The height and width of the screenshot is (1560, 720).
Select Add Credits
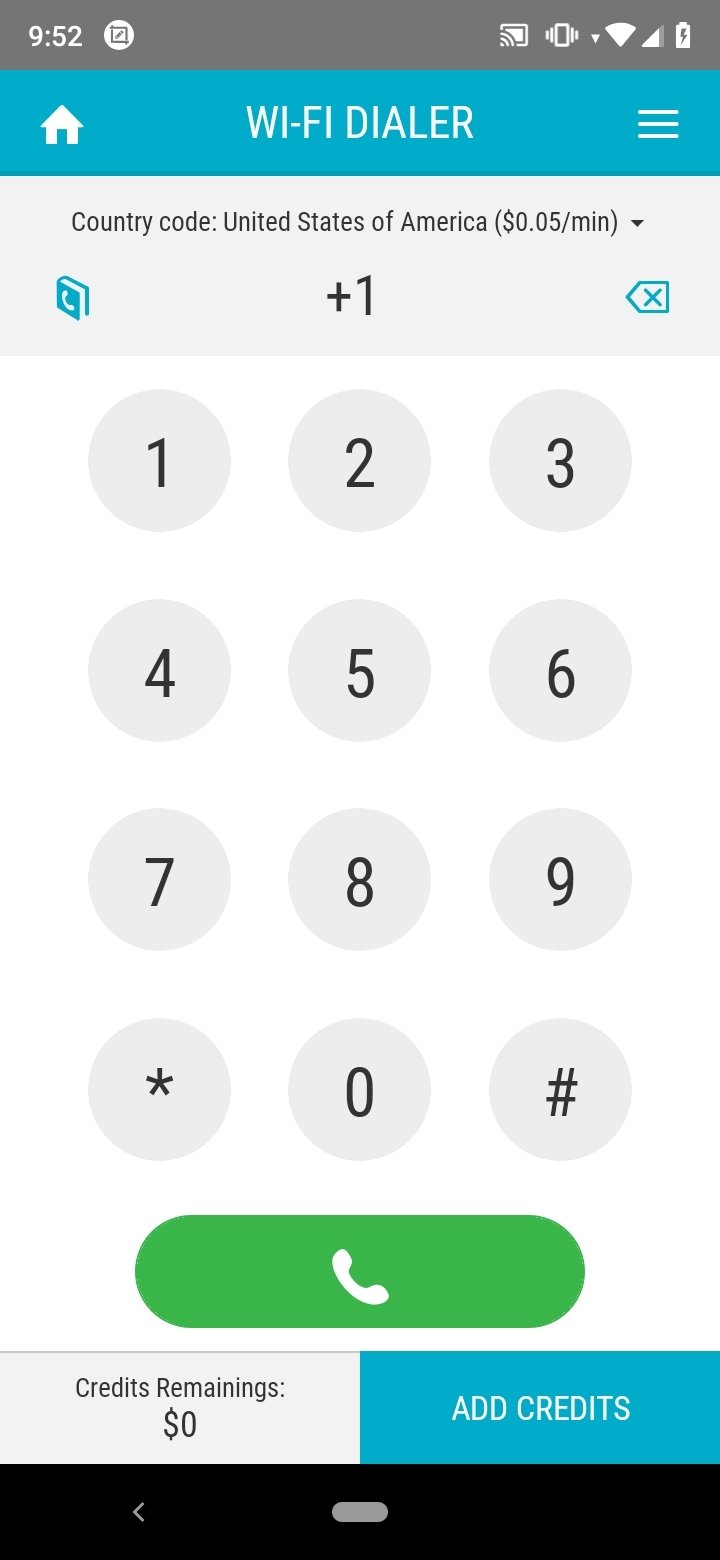[x=540, y=1408]
